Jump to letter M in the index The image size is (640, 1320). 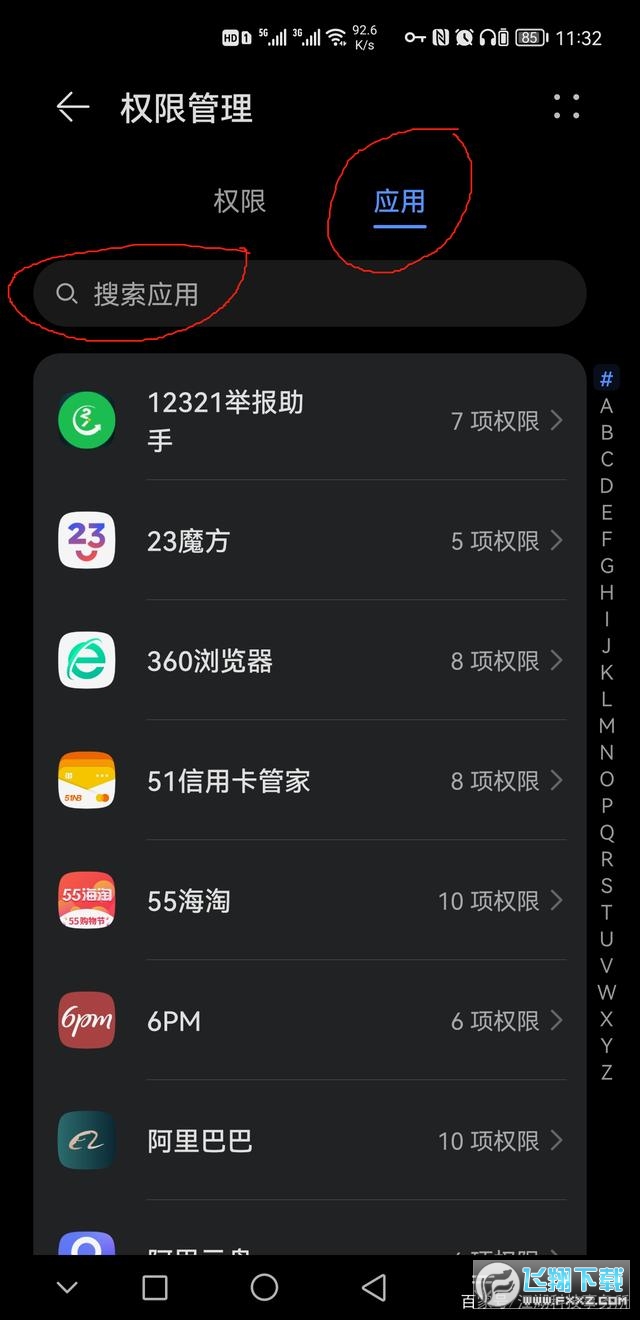606,726
